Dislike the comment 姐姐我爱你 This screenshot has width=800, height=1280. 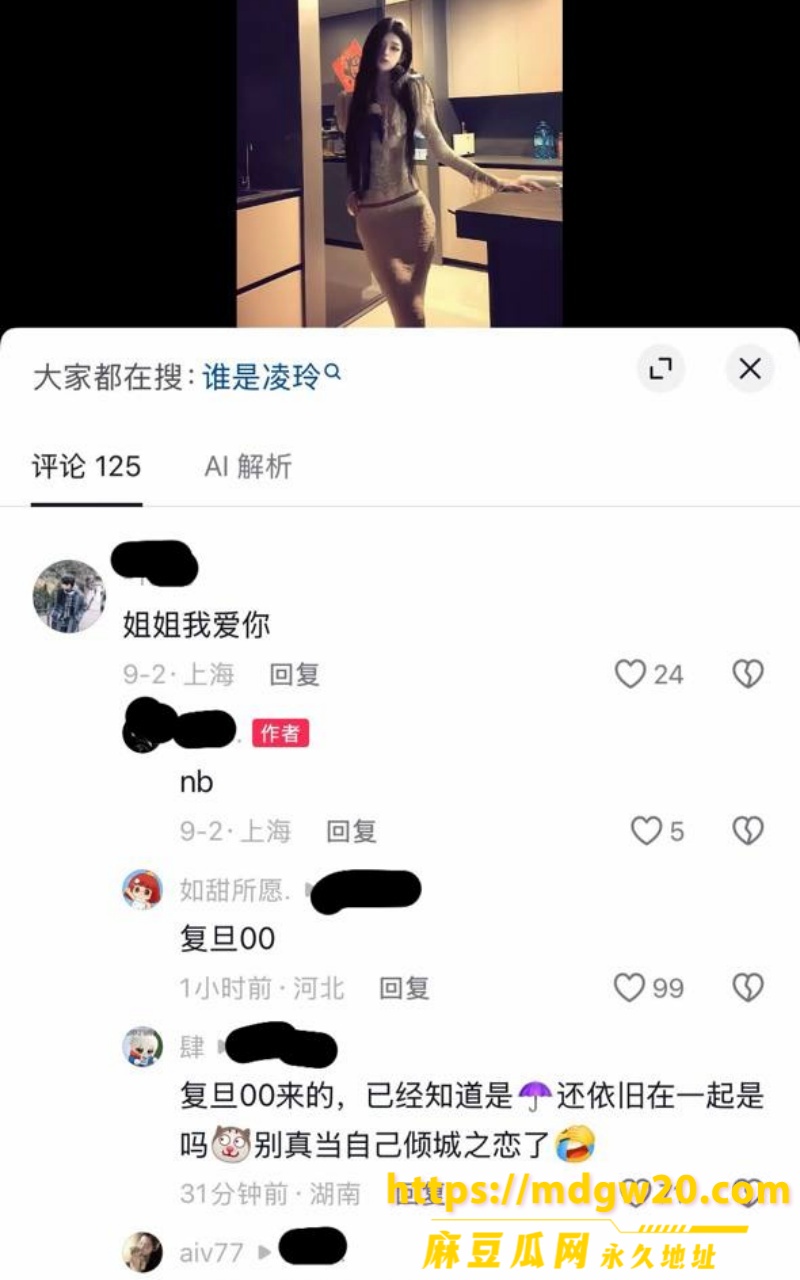pyautogui.click(x=748, y=674)
